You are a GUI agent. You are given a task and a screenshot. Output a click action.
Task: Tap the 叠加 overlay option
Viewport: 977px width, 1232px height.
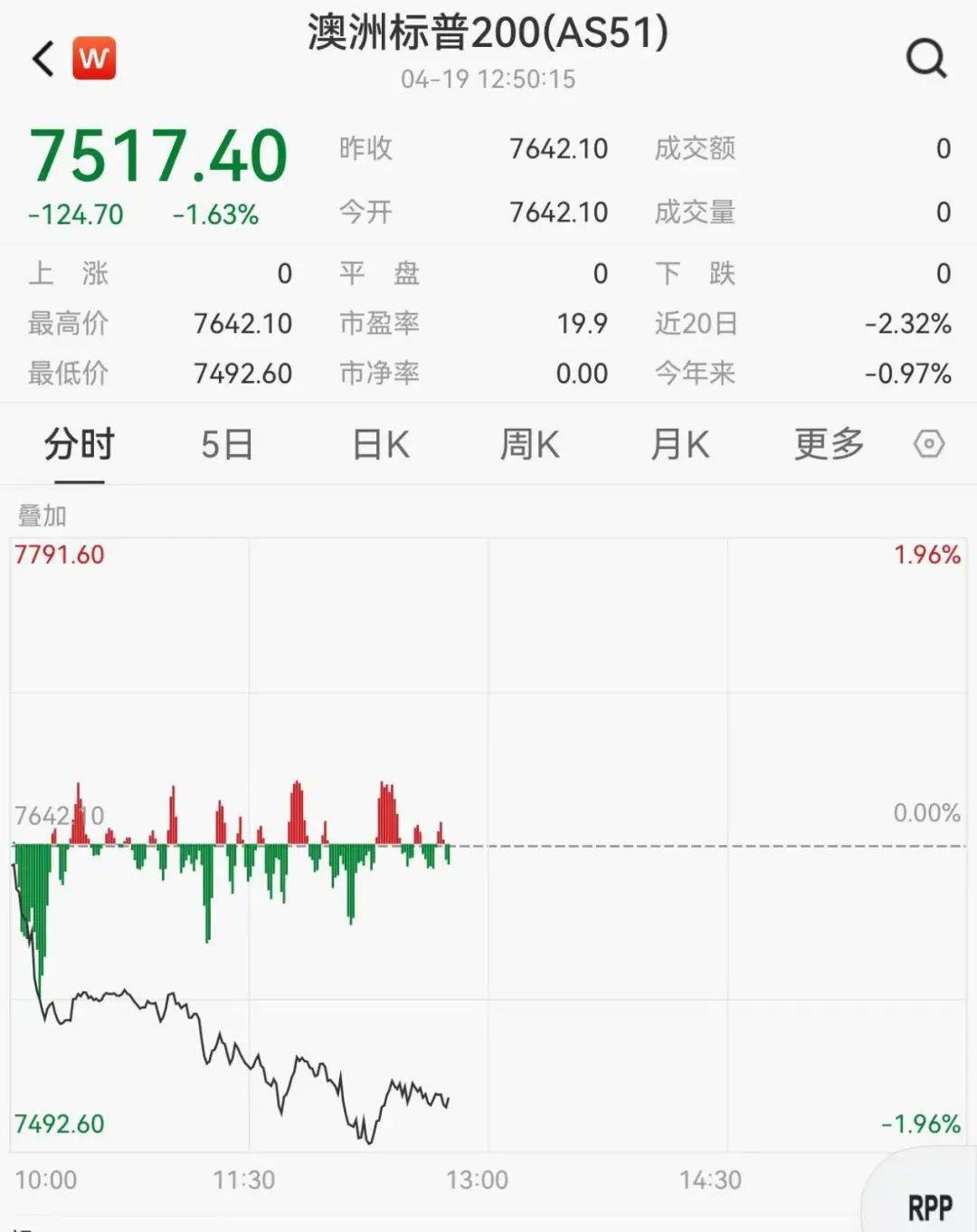pyautogui.click(x=43, y=516)
